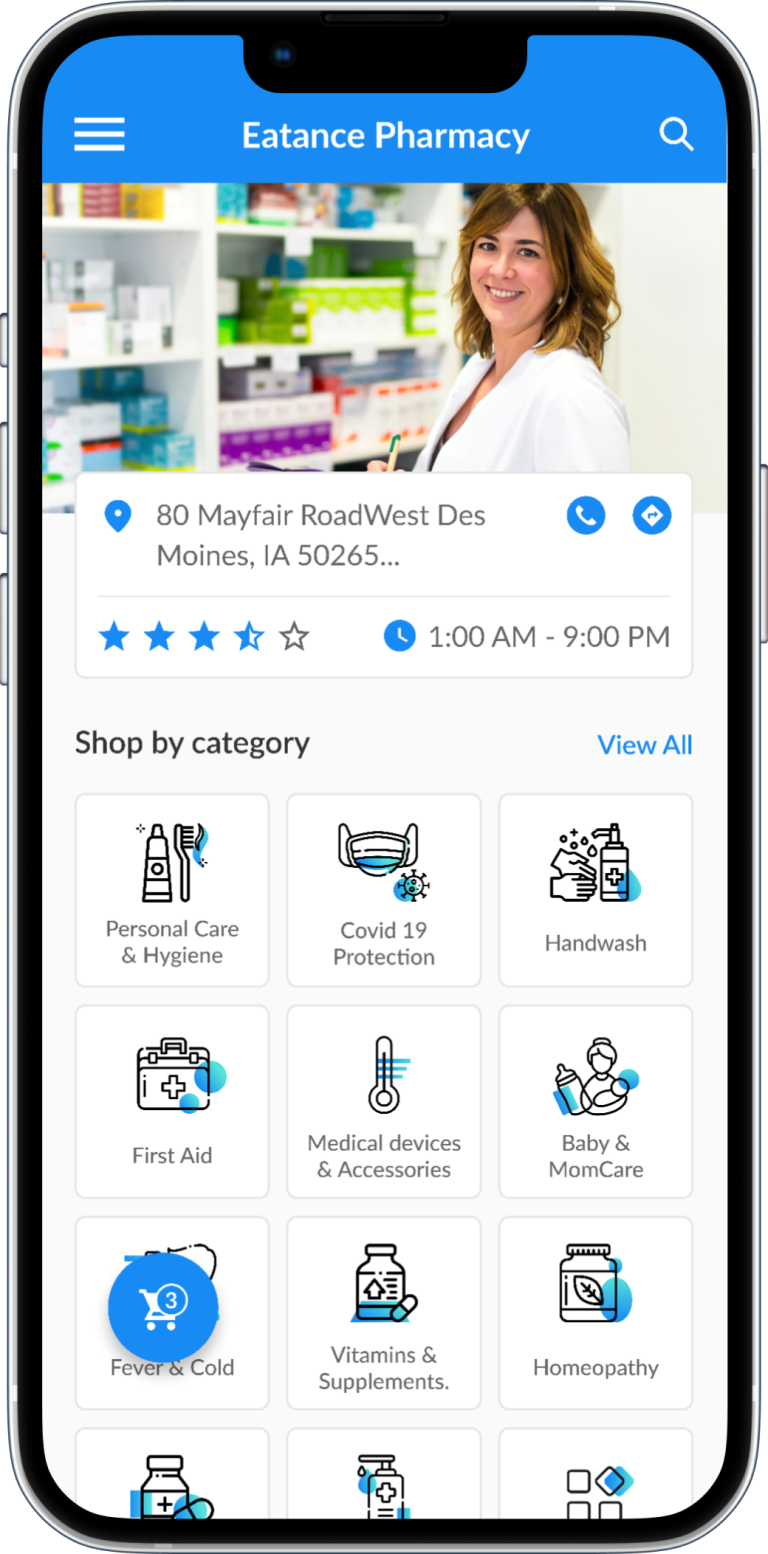View Medical devices & Accessories category
This screenshot has width=768, height=1554.
coord(384,1101)
